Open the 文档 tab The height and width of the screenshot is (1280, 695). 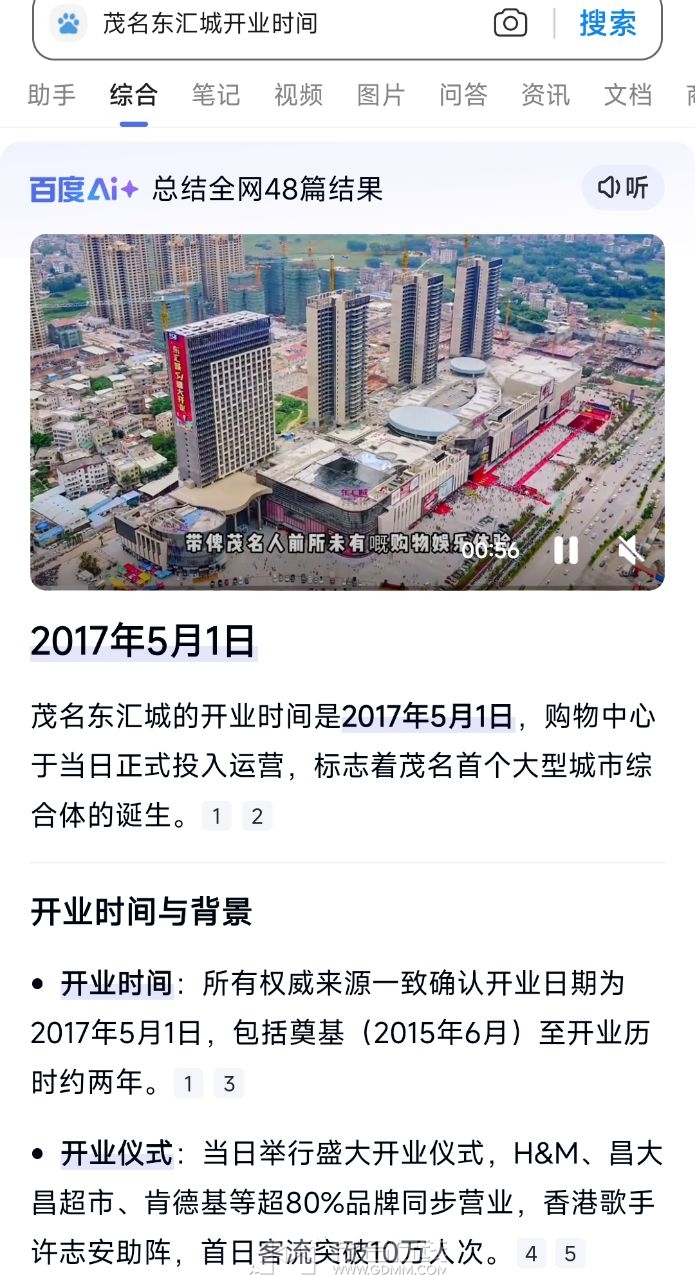pos(628,95)
